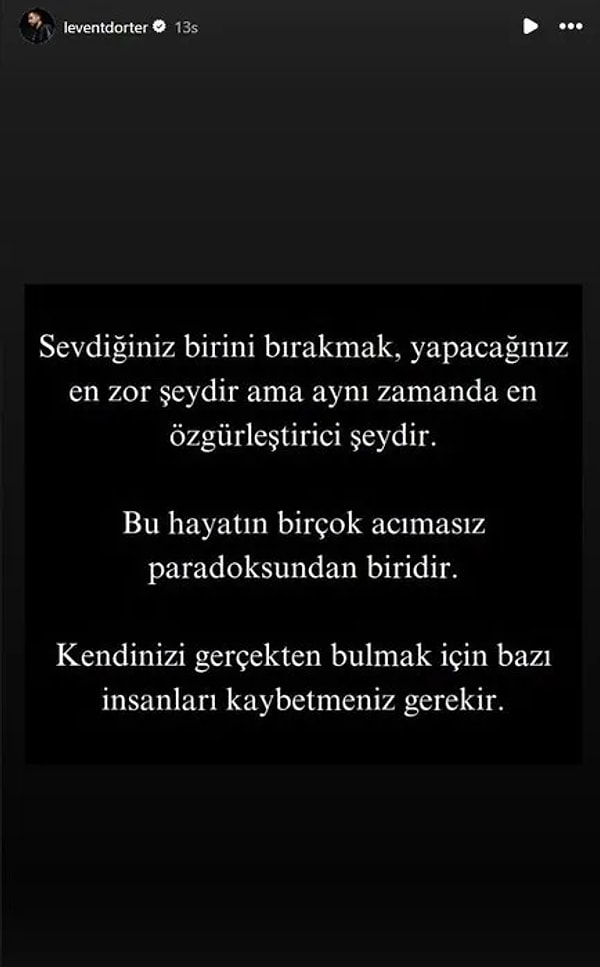Open leventdorter's profile picture
The width and height of the screenshot is (600, 967).
coord(36,27)
